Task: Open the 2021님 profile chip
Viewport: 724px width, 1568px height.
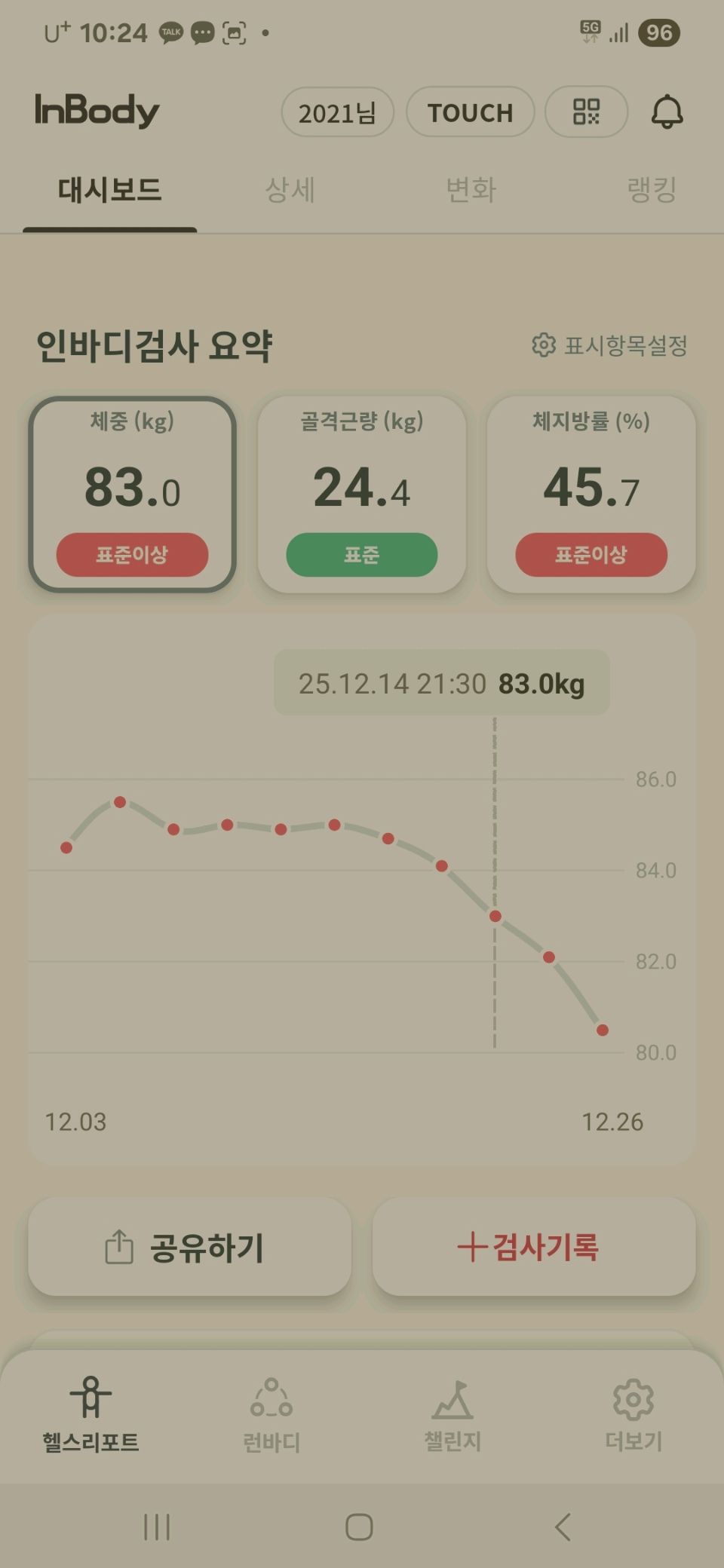Action: click(337, 112)
